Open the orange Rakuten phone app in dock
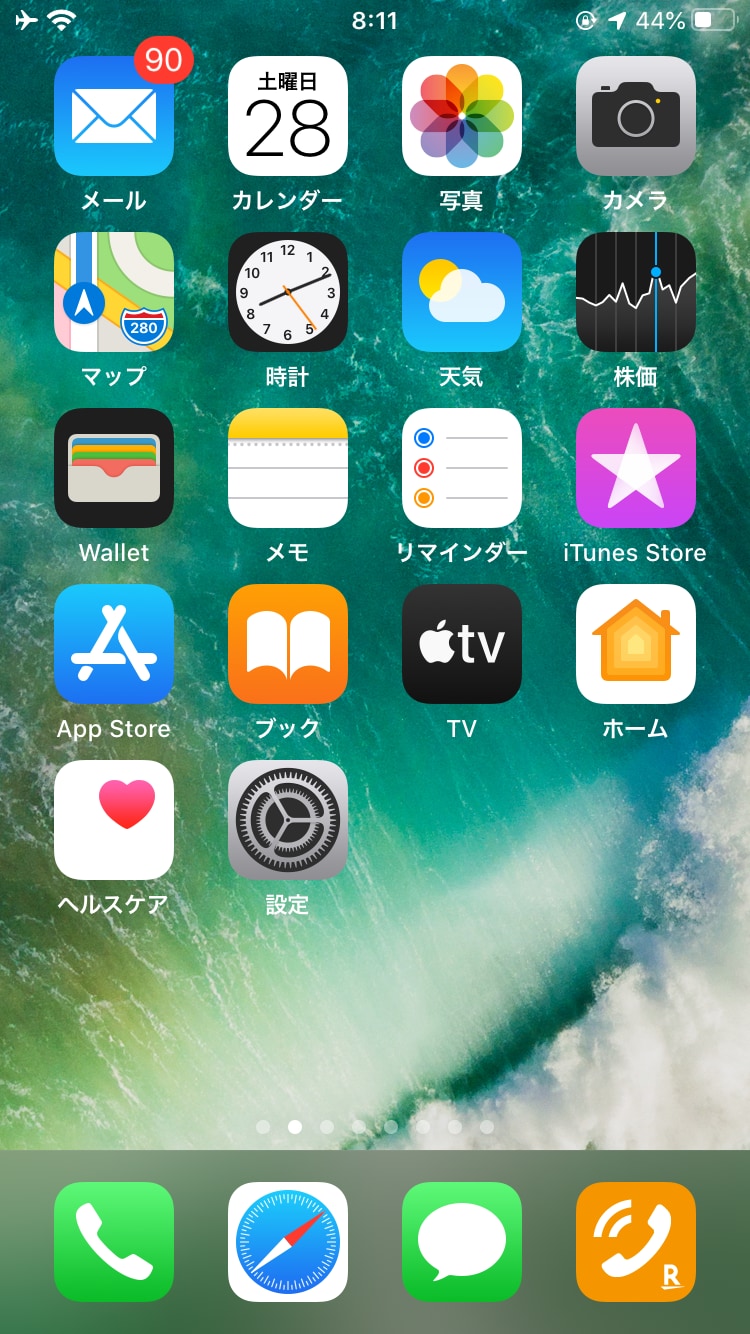The image size is (750, 1334). 636,1242
